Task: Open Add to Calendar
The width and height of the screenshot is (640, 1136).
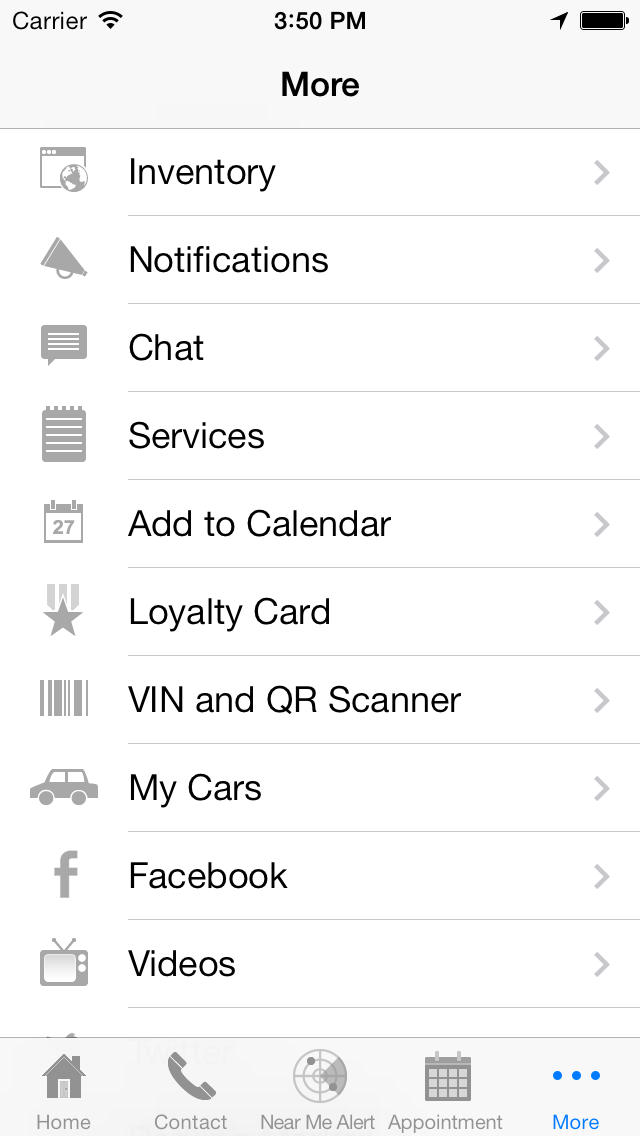Action: (x=320, y=524)
